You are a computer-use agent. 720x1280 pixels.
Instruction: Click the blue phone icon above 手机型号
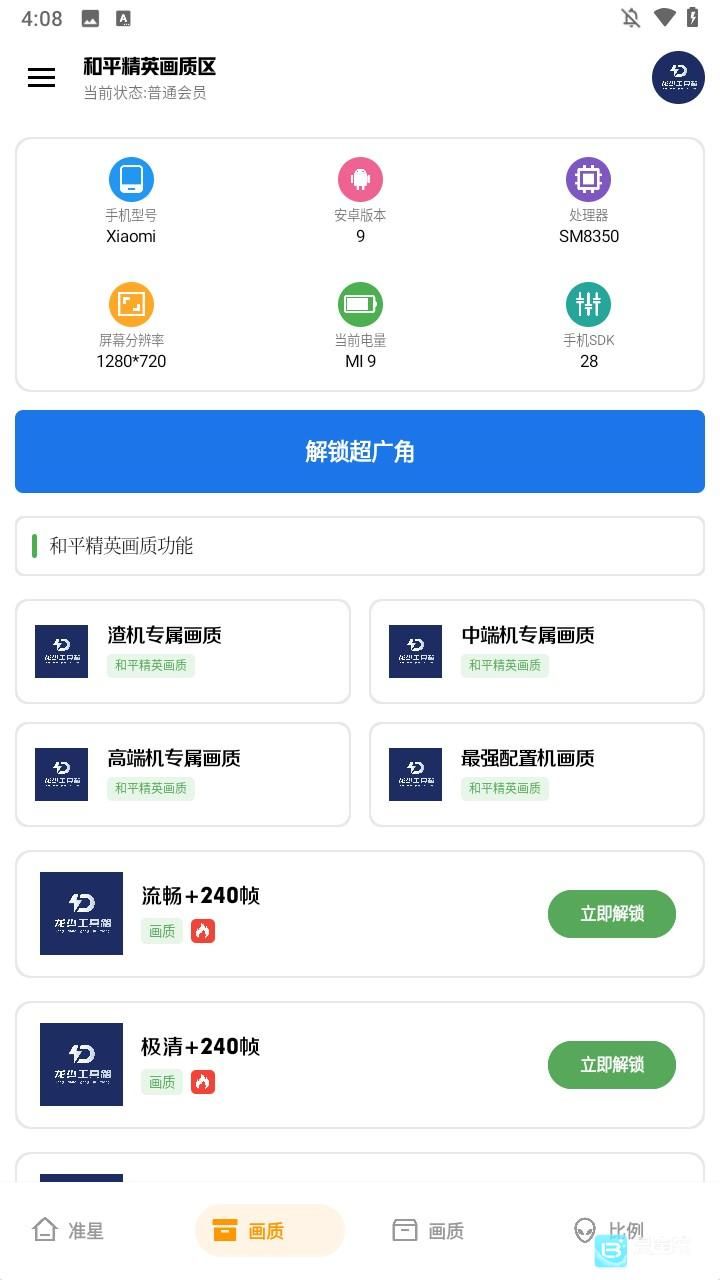coord(130,178)
